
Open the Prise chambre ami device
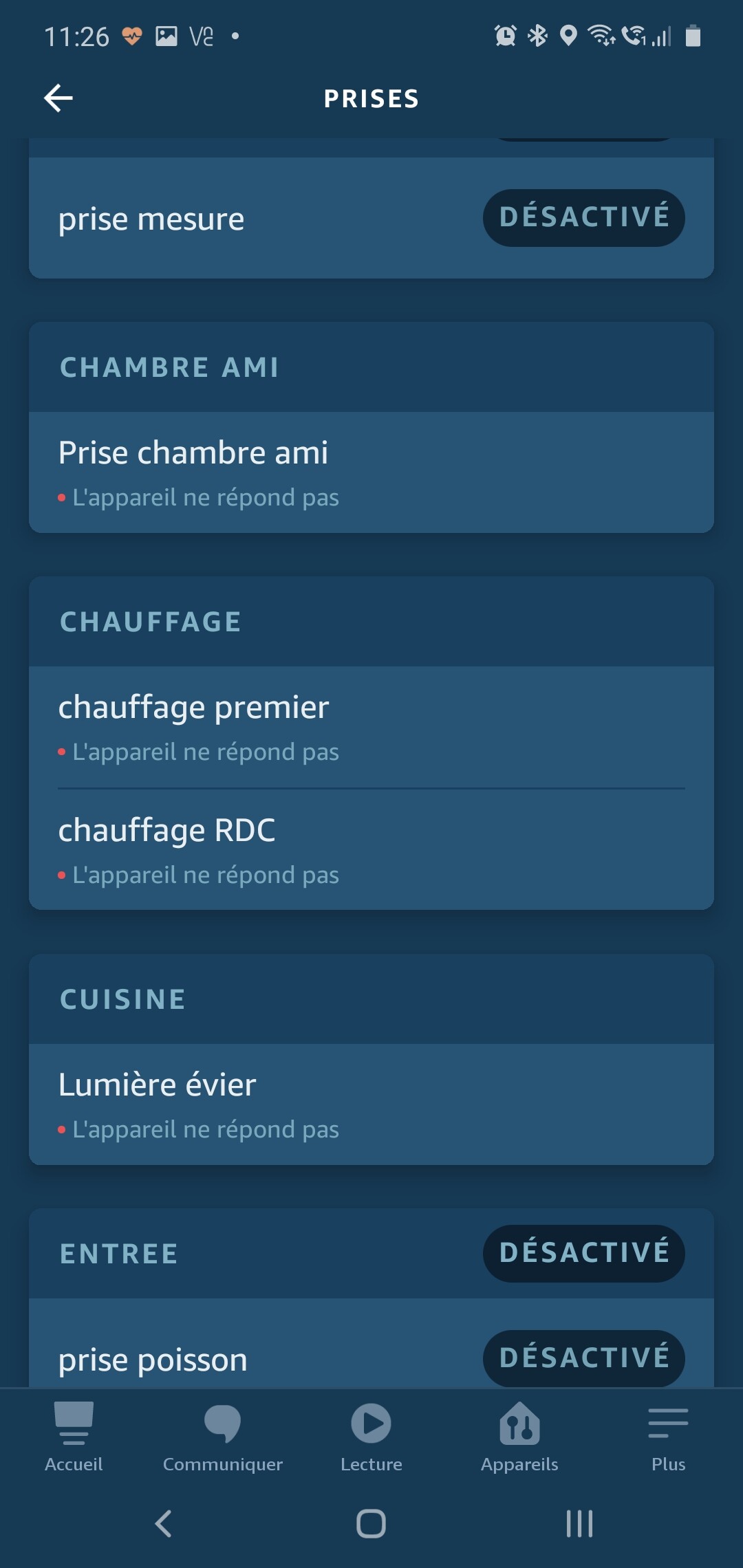[x=371, y=472]
